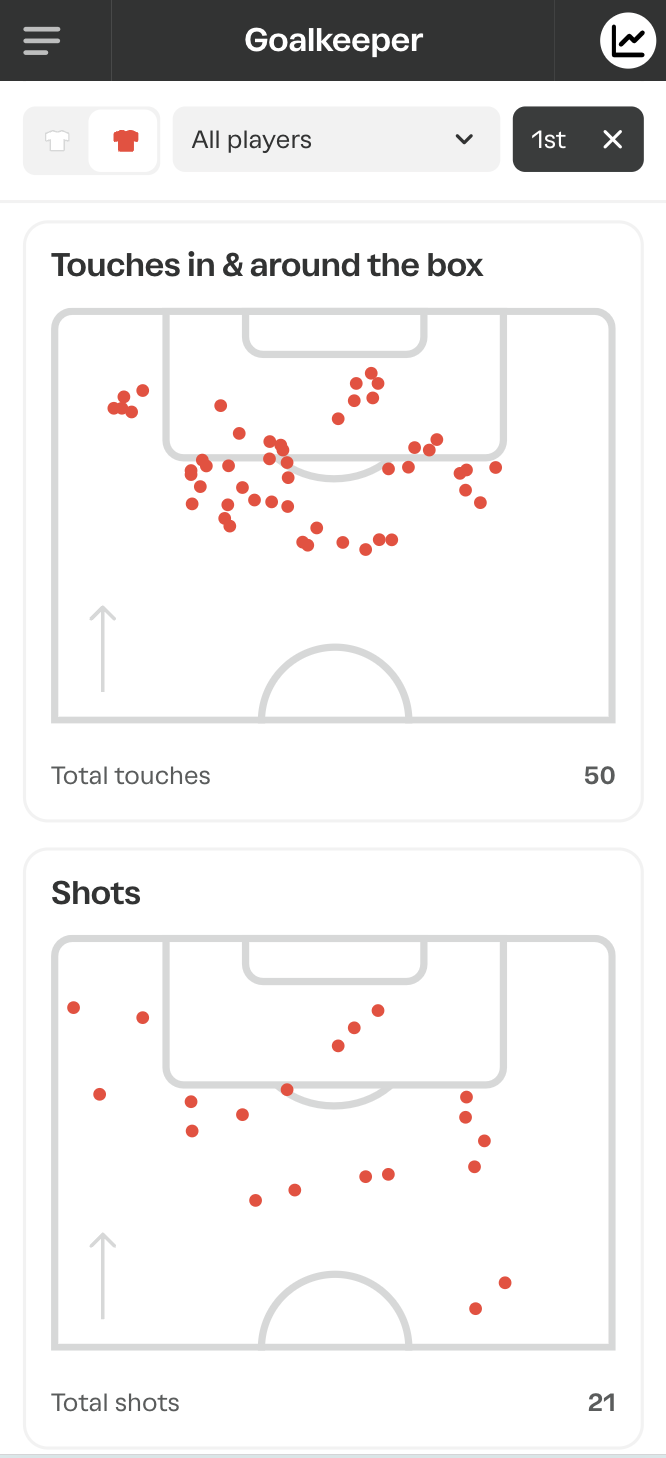The height and width of the screenshot is (1458, 666).
Task: Open the stats chart icon
Action: [628, 41]
